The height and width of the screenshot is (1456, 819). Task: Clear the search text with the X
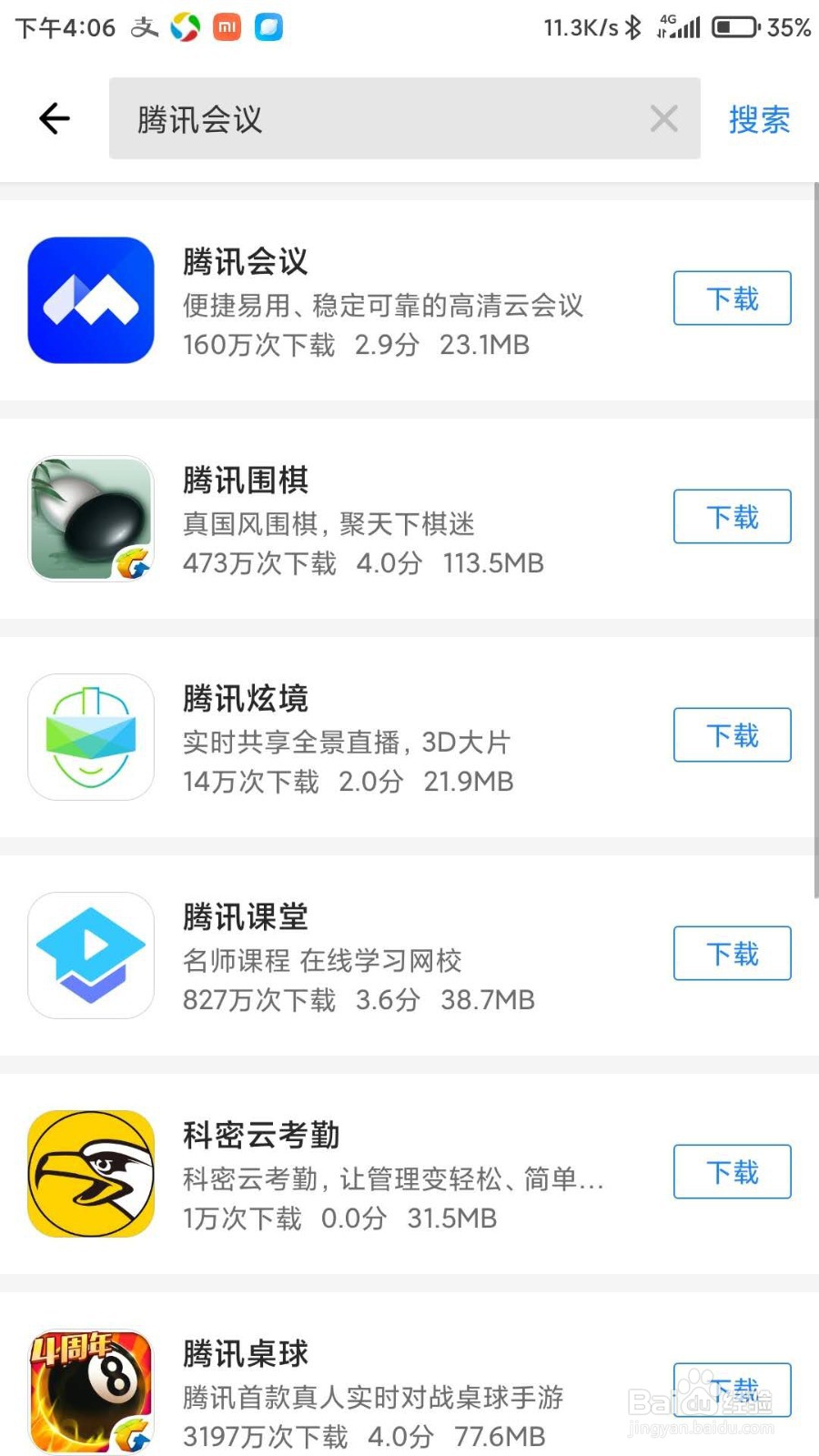point(663,118)
